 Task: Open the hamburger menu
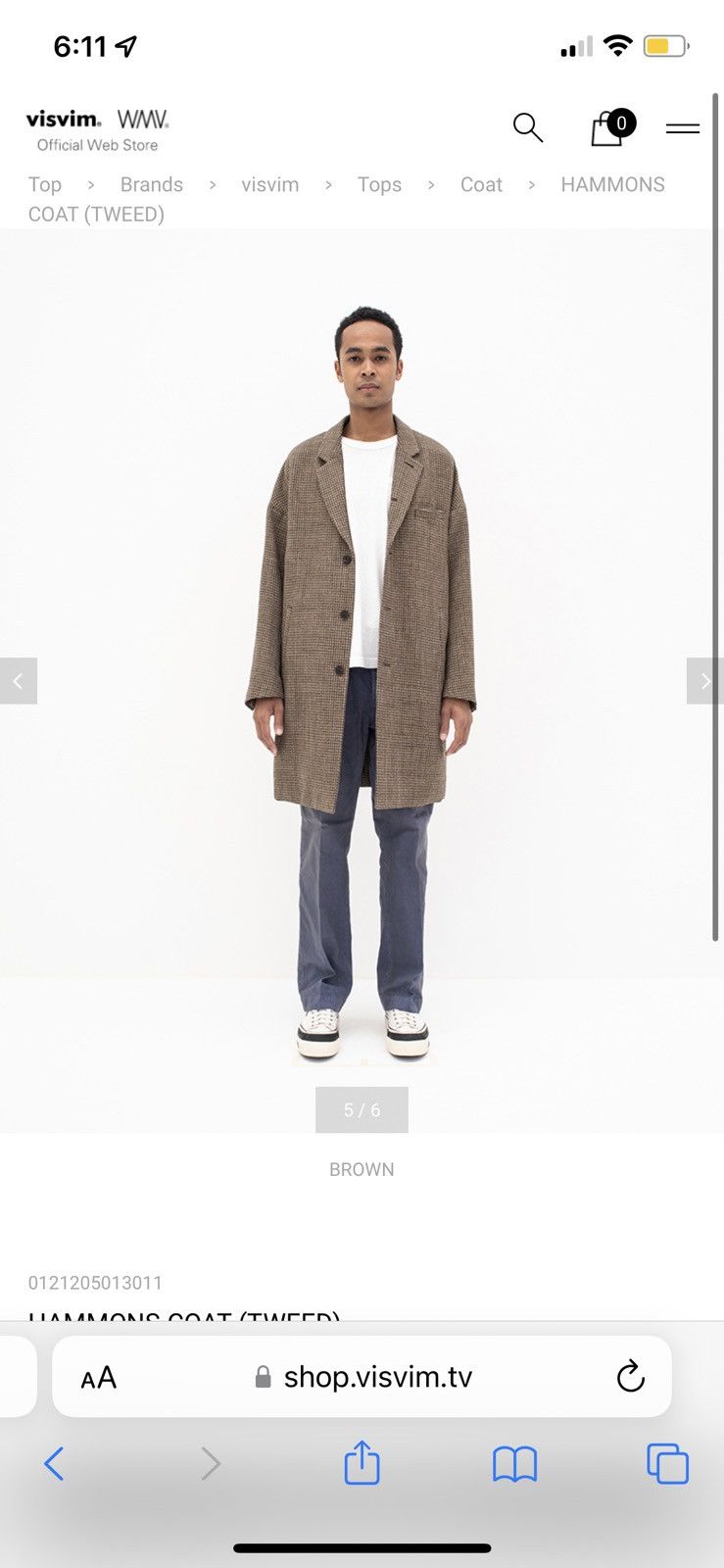click(x=683, y=128)
